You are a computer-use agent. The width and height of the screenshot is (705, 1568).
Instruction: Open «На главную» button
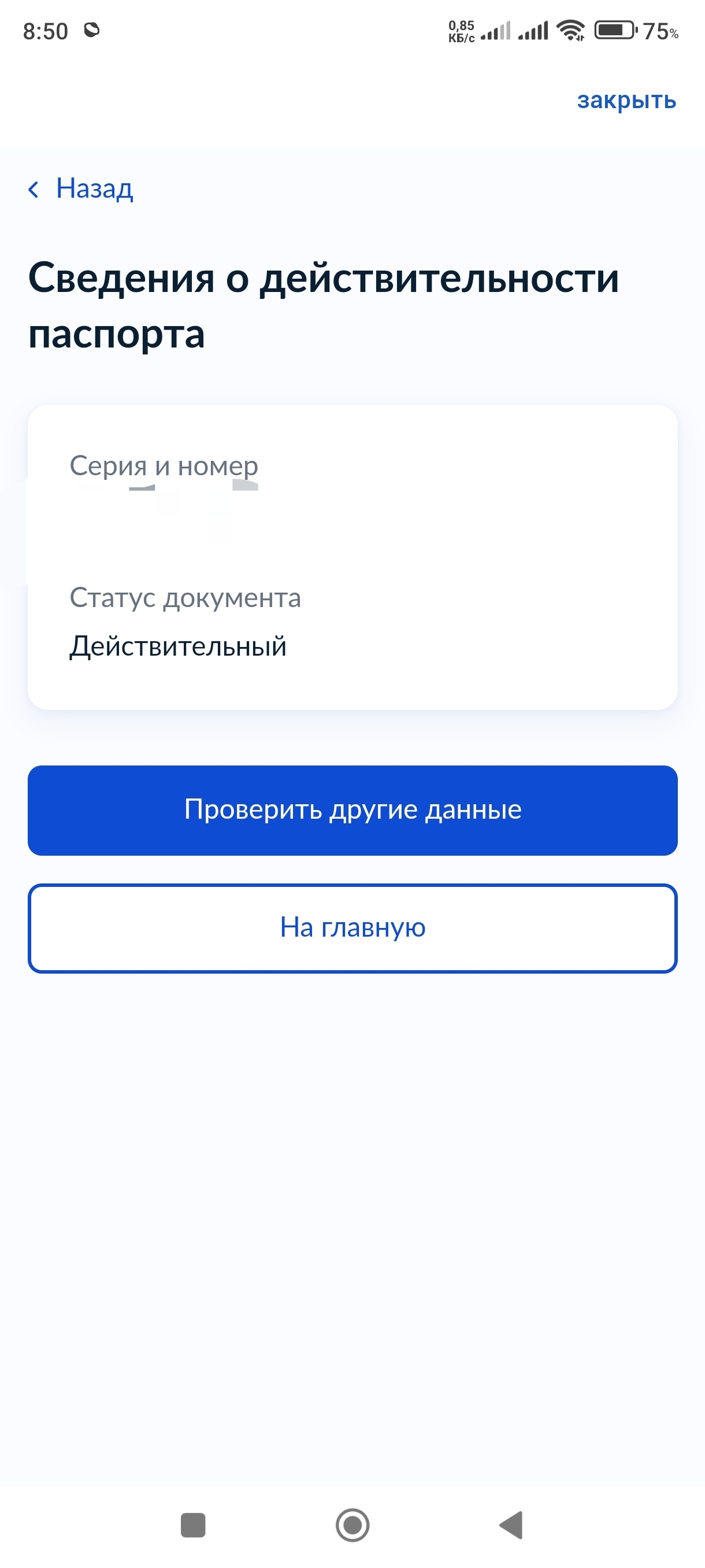353,927
